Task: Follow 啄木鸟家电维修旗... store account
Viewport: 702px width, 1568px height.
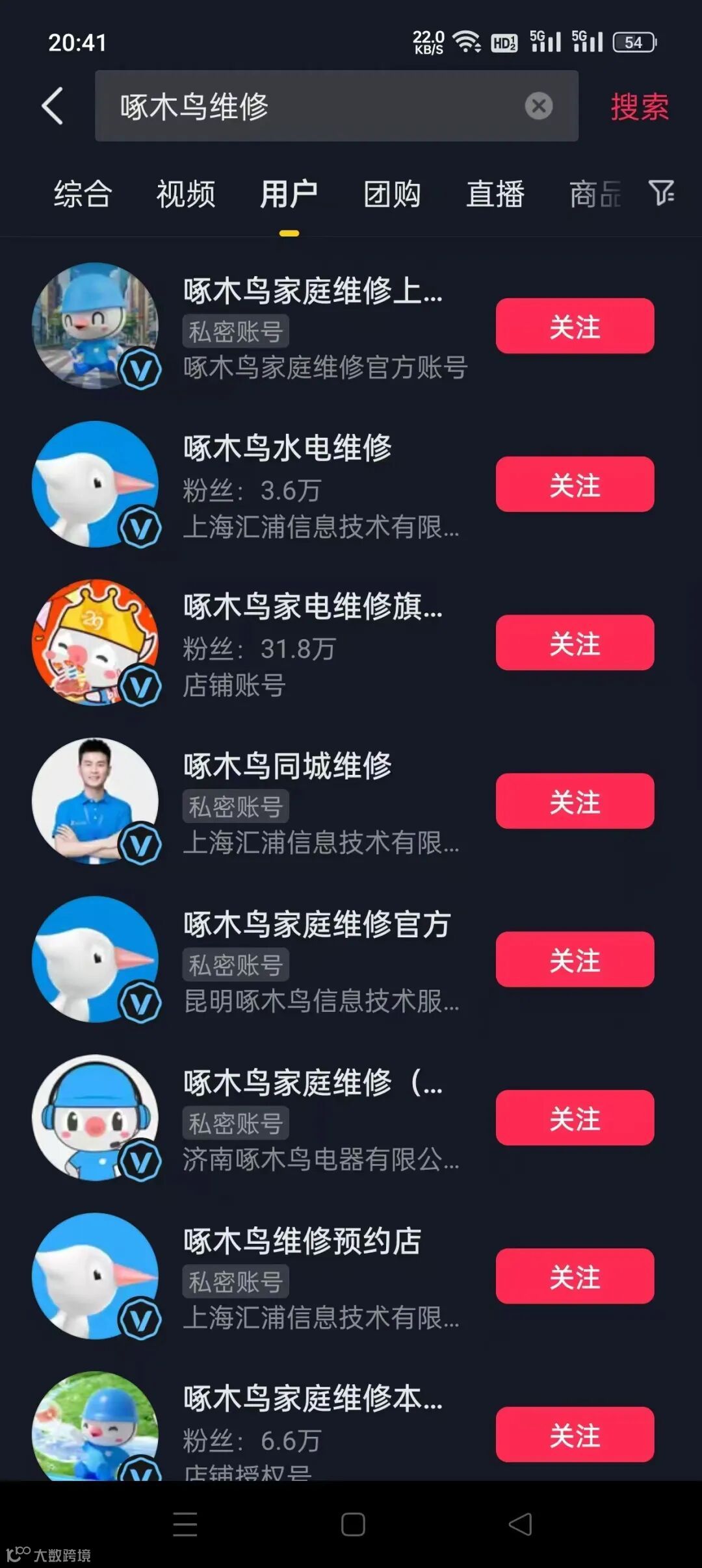Action: 575,643
